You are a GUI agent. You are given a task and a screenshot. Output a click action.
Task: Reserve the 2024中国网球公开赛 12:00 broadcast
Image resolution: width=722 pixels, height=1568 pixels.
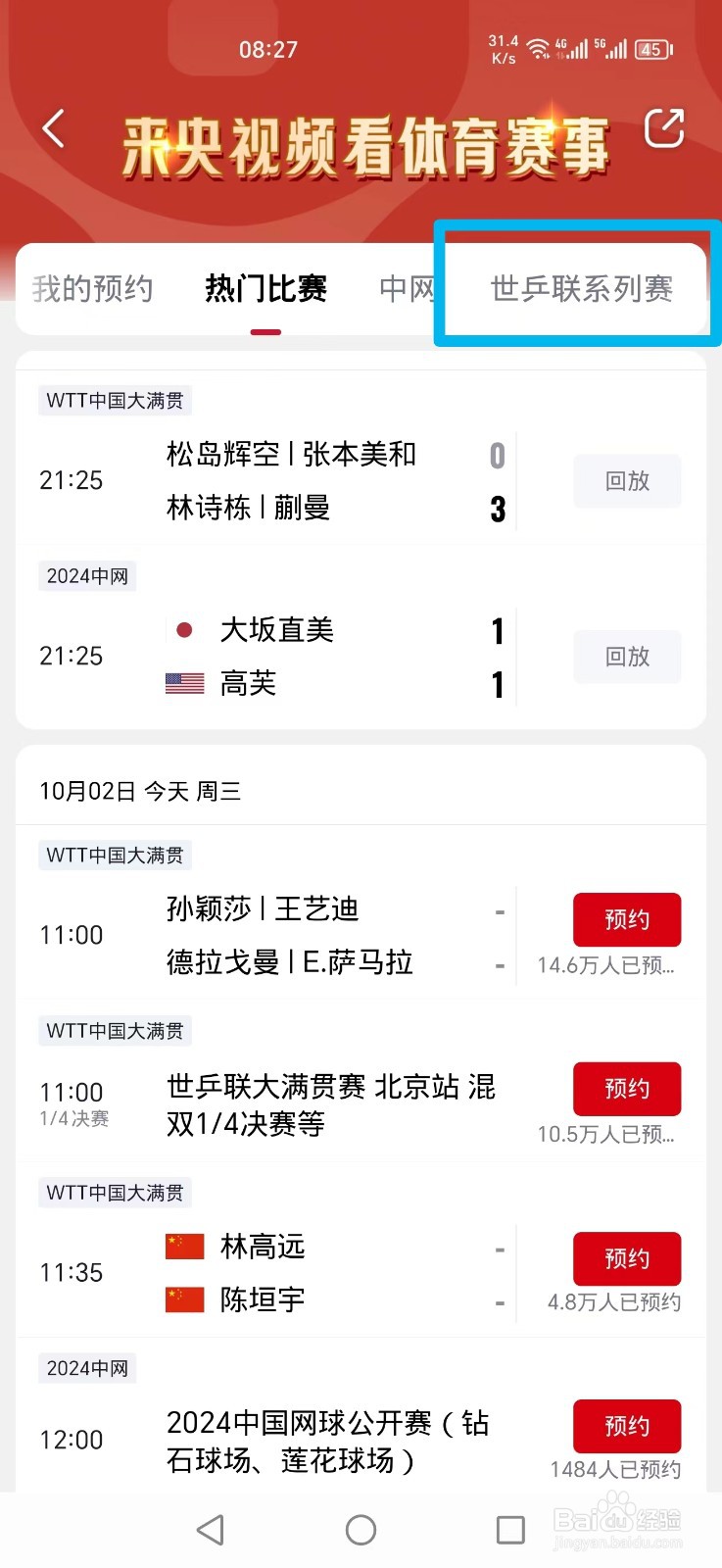(x=627, y=1425)
